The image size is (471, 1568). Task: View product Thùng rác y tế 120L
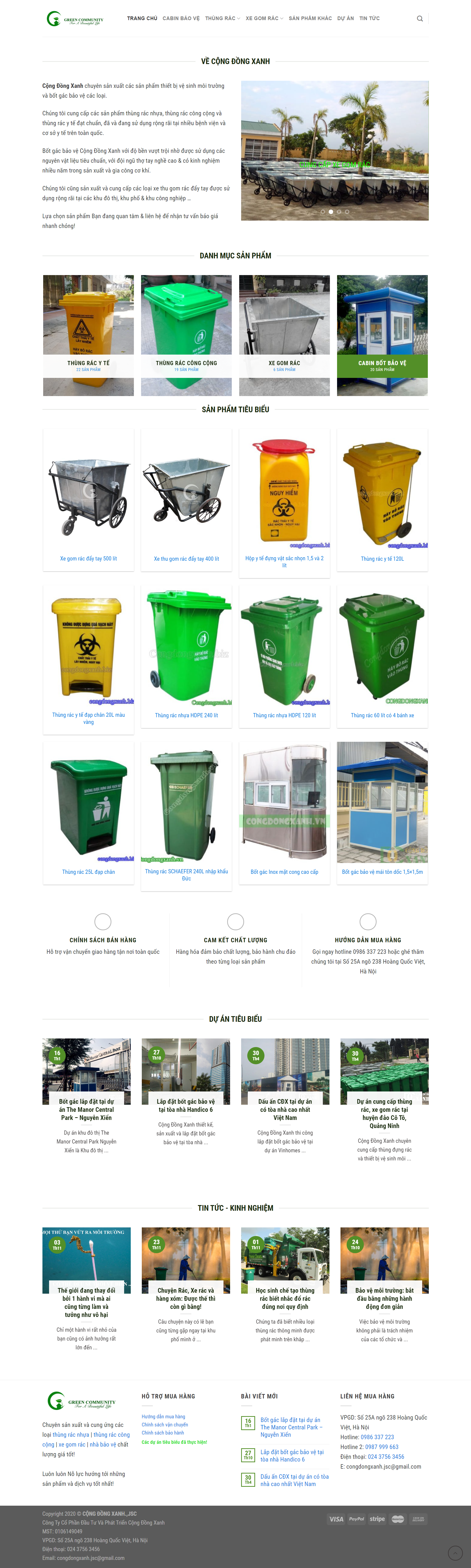coord(382,558)
